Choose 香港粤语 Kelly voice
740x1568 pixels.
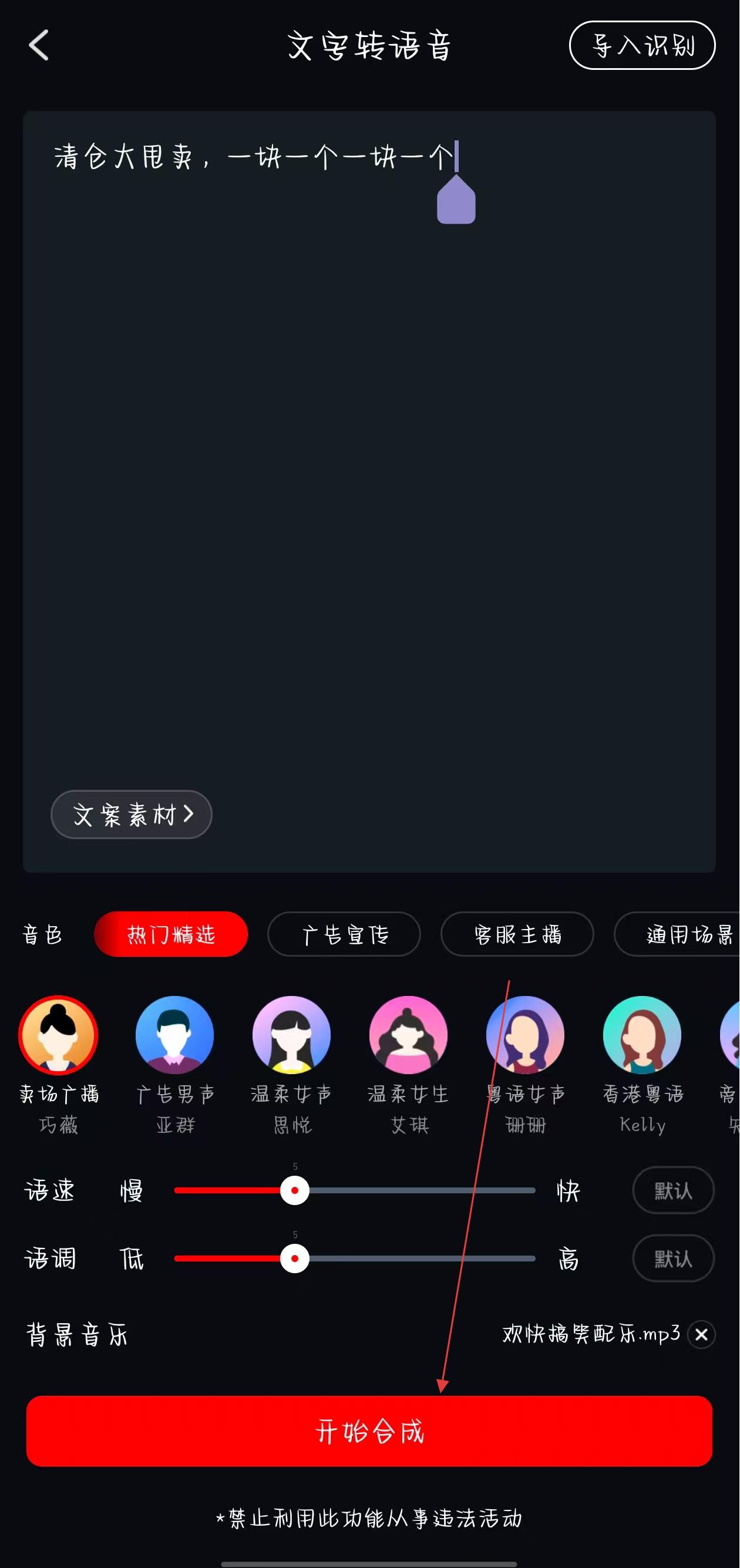point(642,1035)
